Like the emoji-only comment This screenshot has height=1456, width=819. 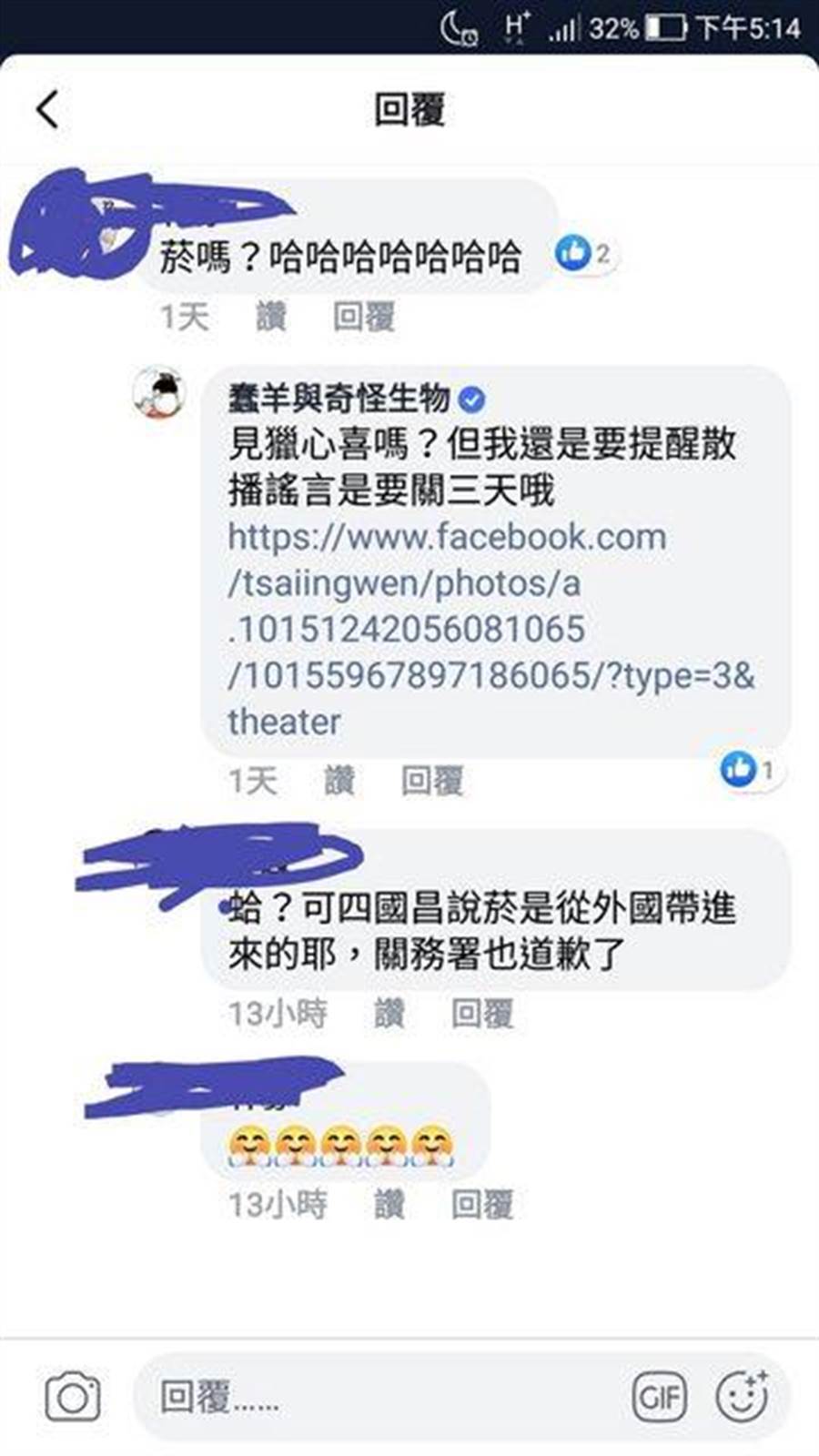tap(389, 1204)
